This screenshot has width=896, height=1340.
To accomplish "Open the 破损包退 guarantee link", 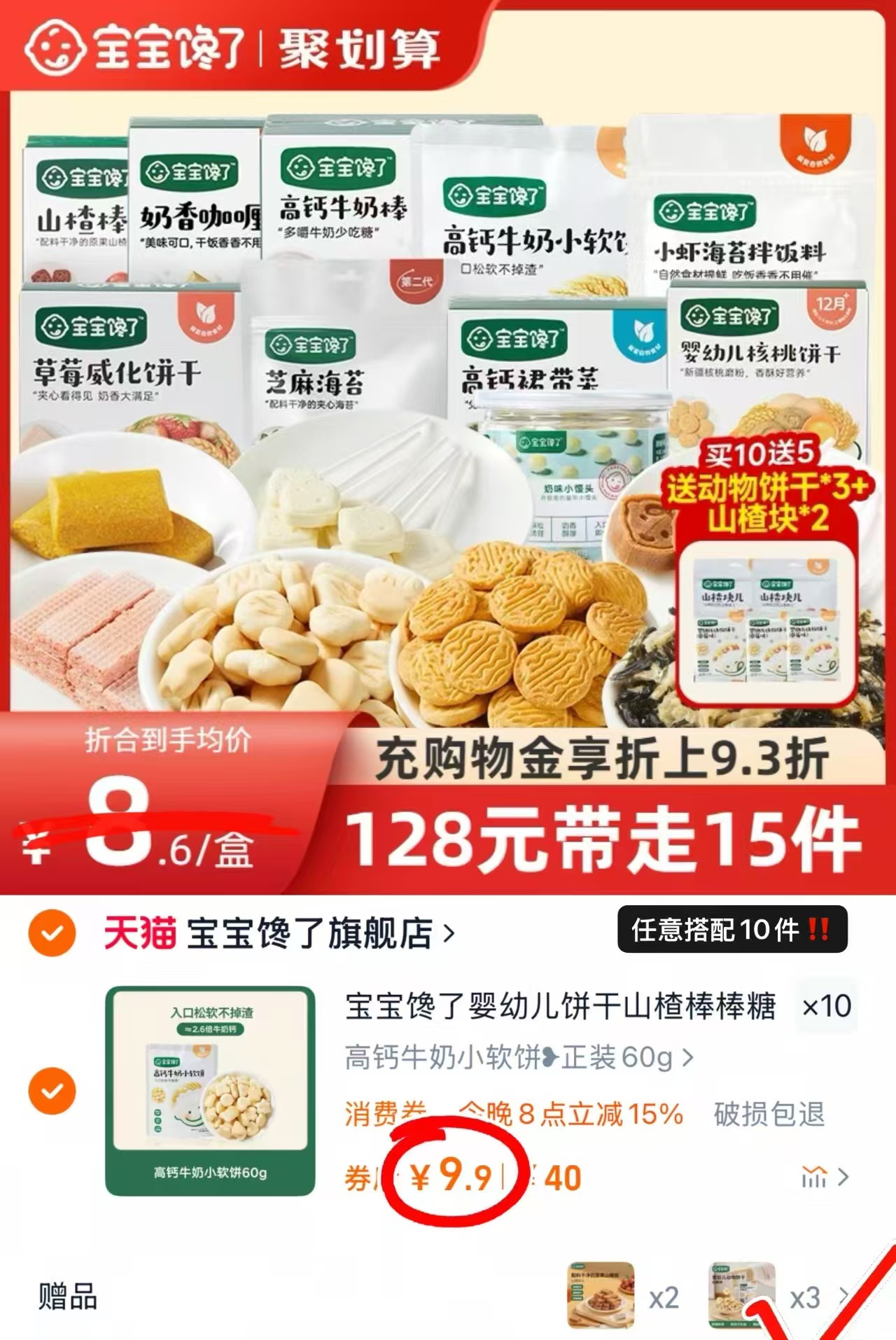I will pyautogui.click(x=770, y=1114).
